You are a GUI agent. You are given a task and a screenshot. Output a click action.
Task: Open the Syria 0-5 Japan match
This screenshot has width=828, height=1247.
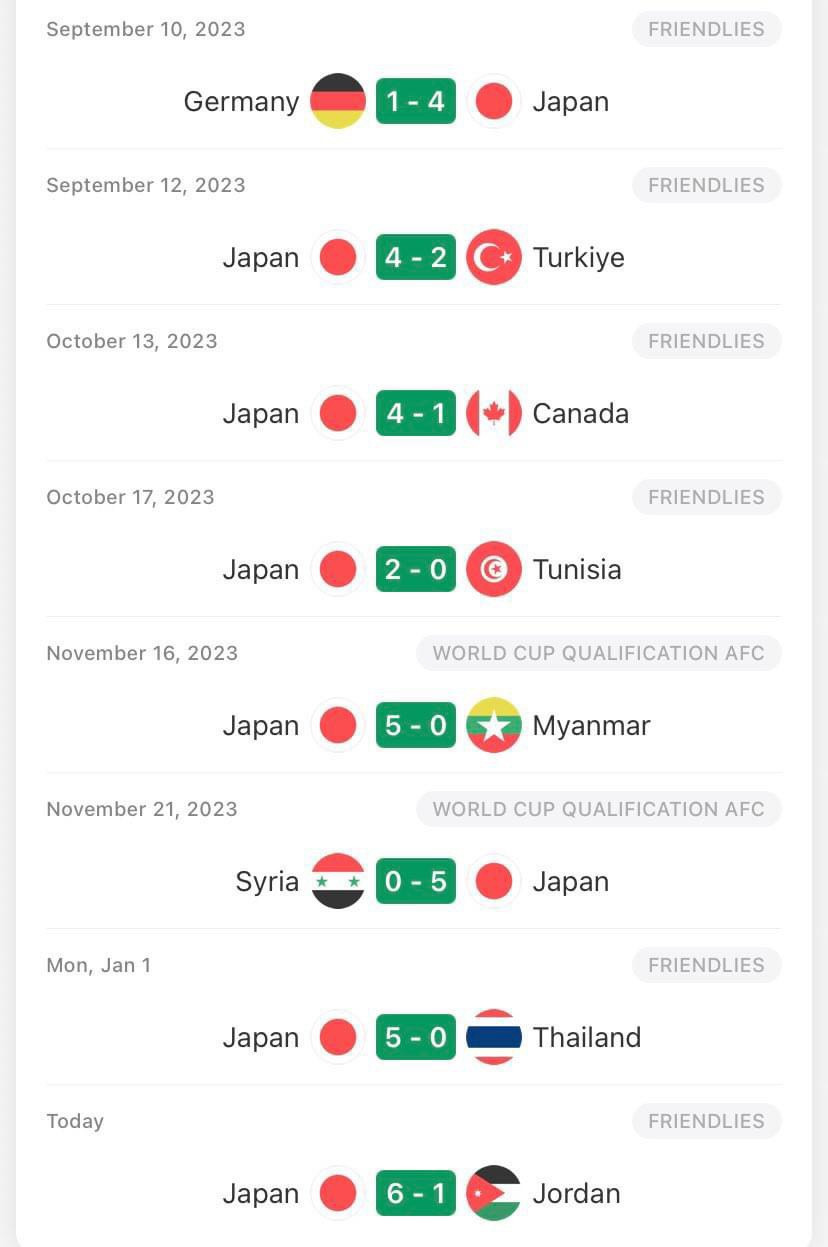click(415, 881)
